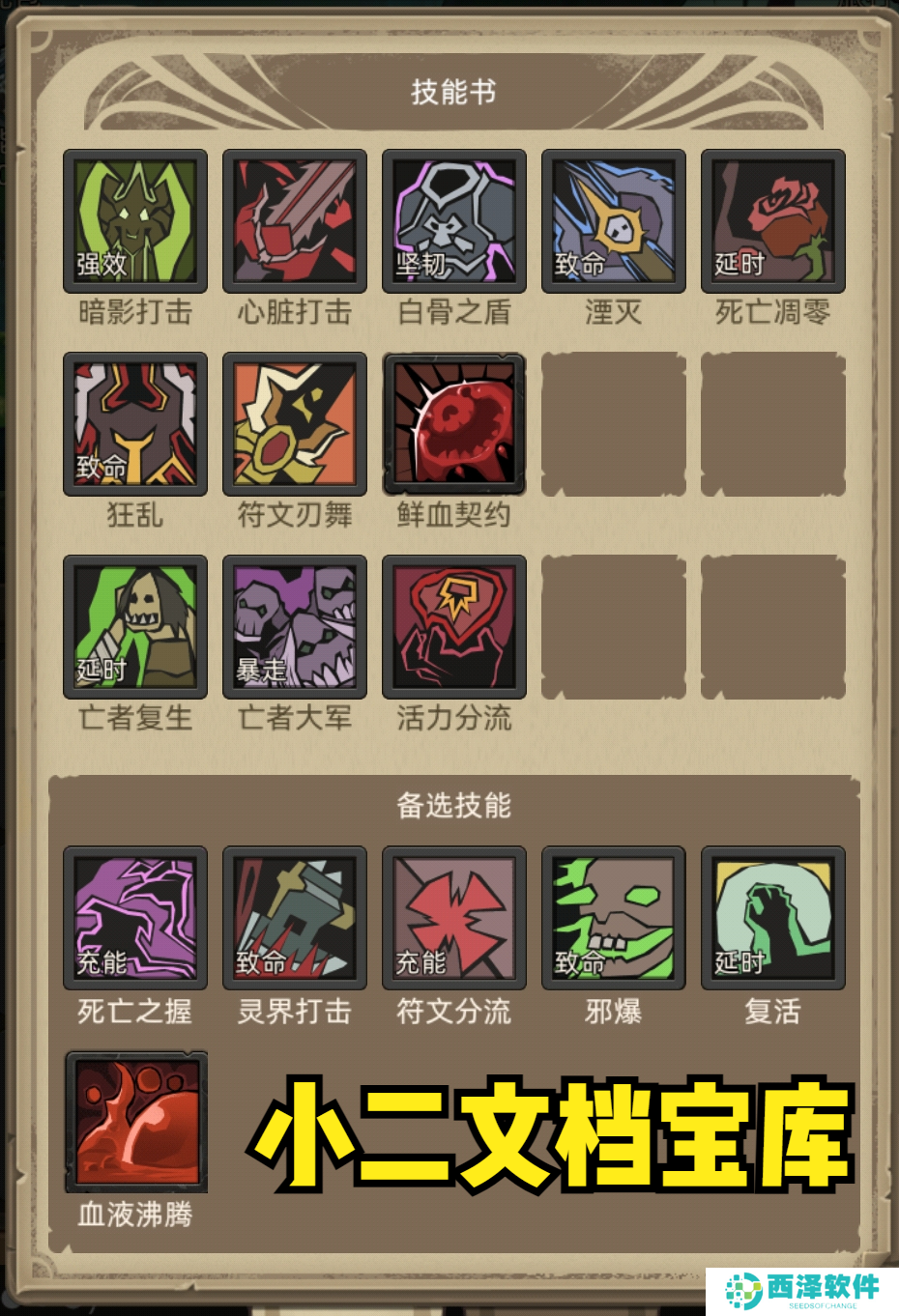Select the 暗影打击 skill
Viewport: 899px width, 1316px height.
click(x=135, y=221)
